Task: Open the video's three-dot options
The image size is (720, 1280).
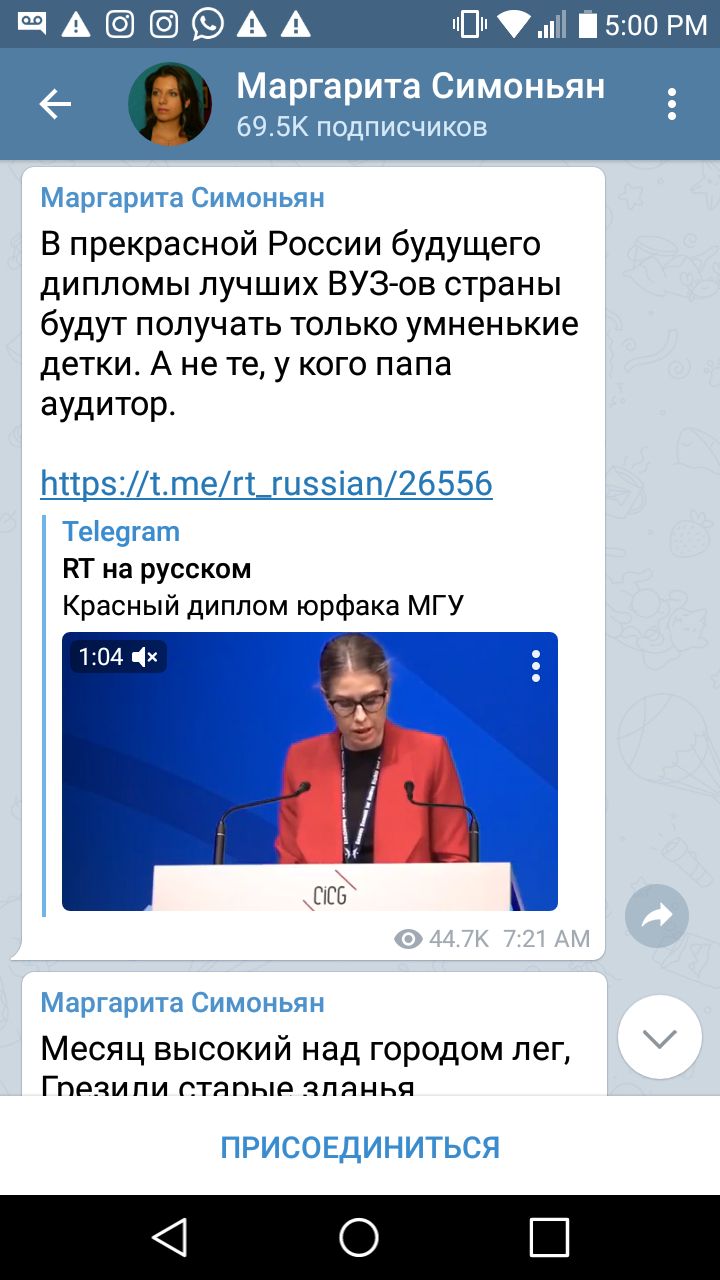Action: tap(536, 666)
